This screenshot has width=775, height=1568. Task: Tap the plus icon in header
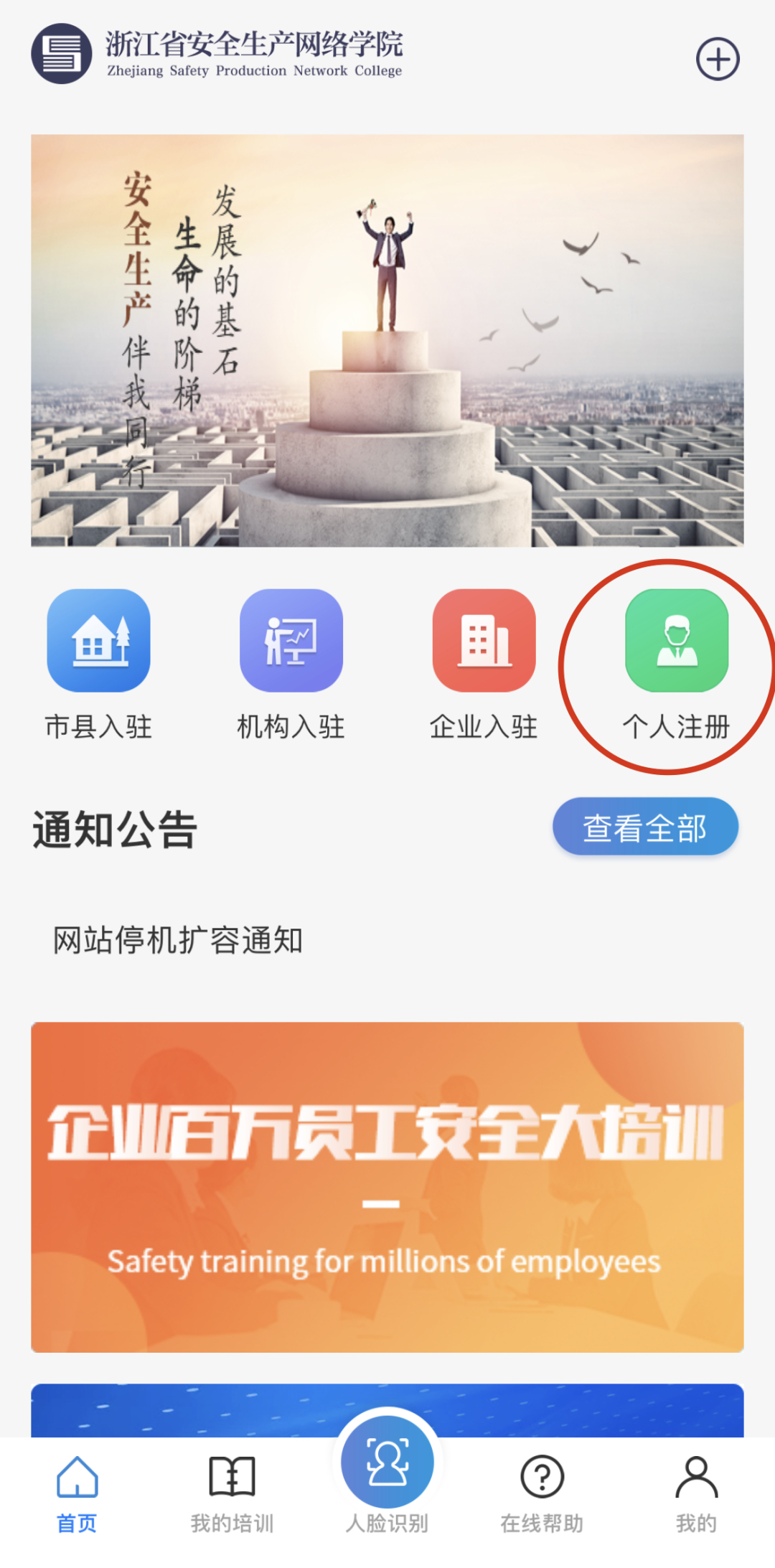click(718, 59)
